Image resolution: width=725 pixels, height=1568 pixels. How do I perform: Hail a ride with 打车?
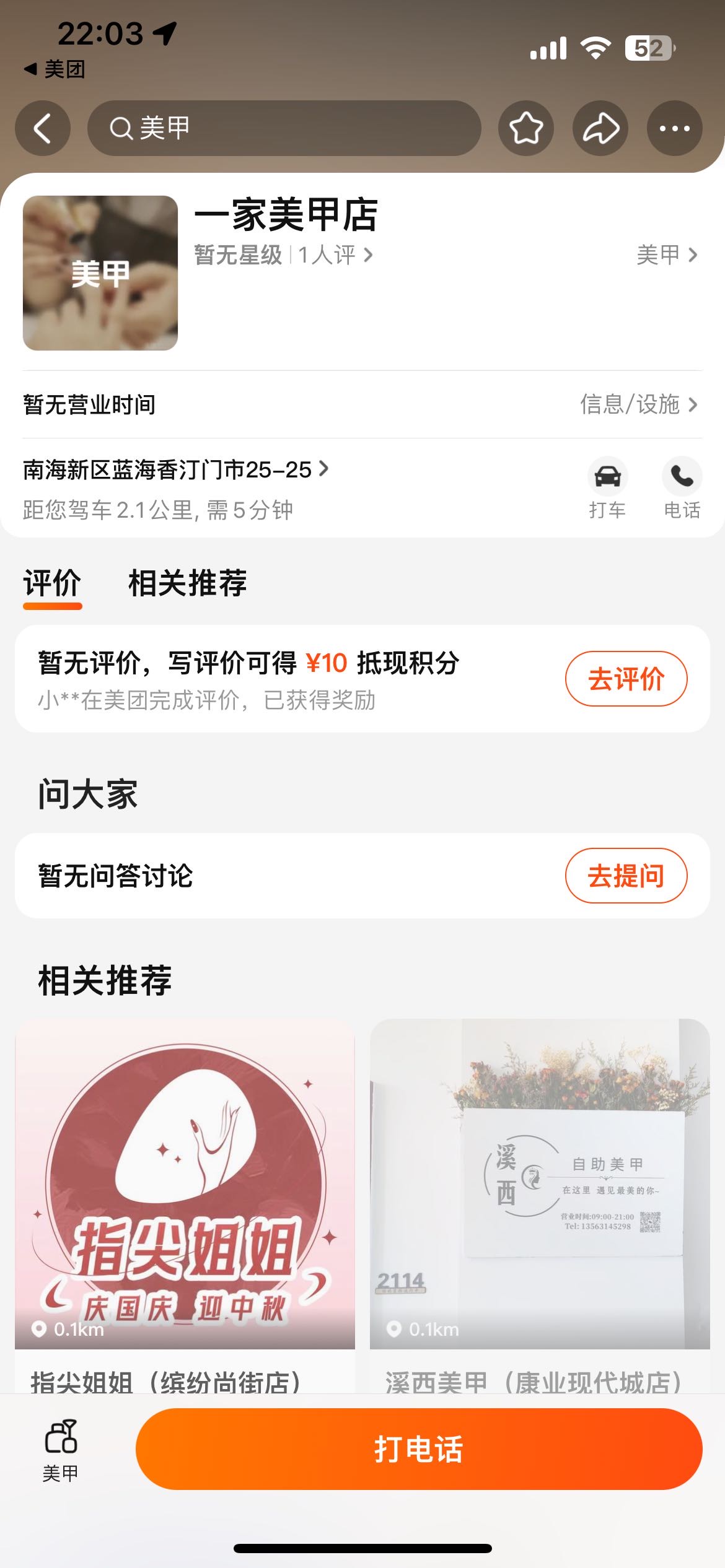pos(607,487)
